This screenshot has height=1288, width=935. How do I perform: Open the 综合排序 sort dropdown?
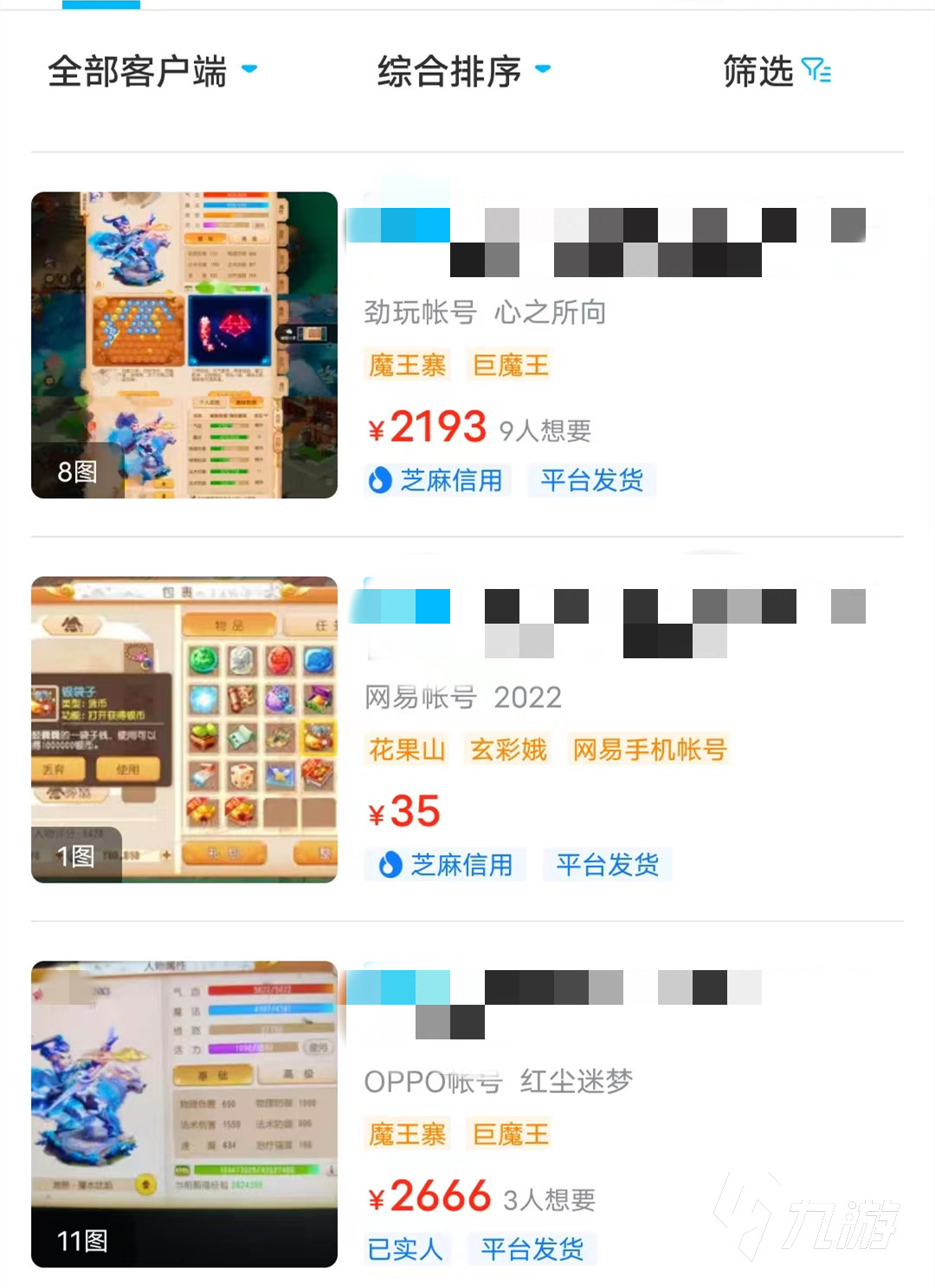(x=463, y=71)
